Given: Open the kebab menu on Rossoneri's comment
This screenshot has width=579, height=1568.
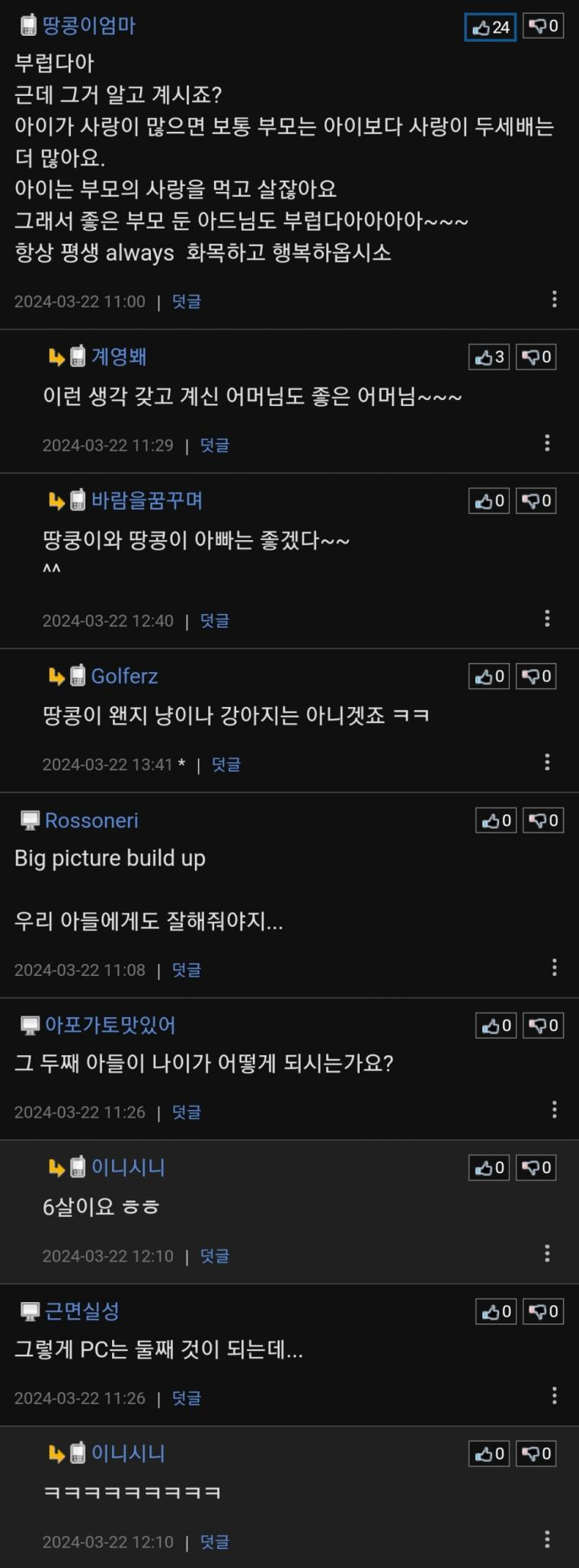Looking at the screenshot, I should (x=556, y=969).
